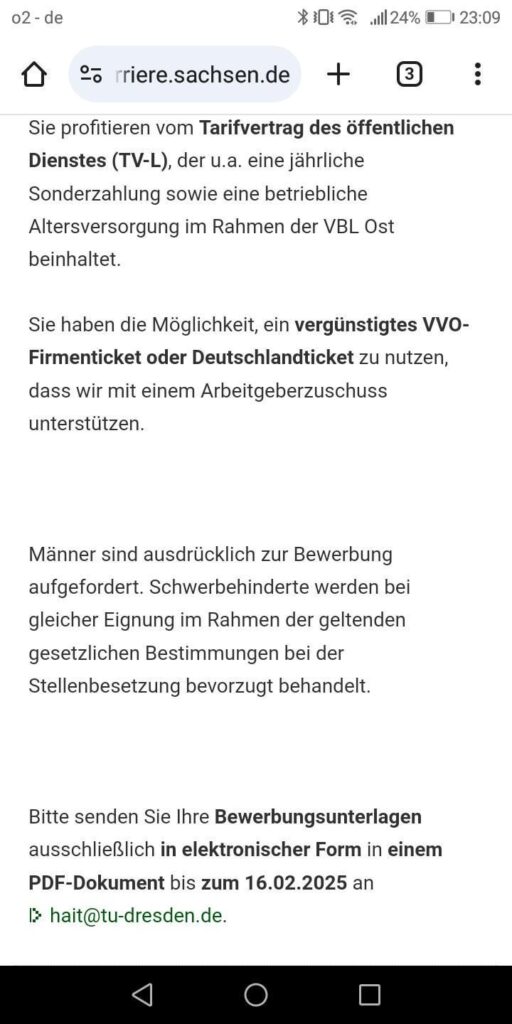Go to the system home screen
The width and height of the screenshot is (512, 1024).
coord(256,995)
